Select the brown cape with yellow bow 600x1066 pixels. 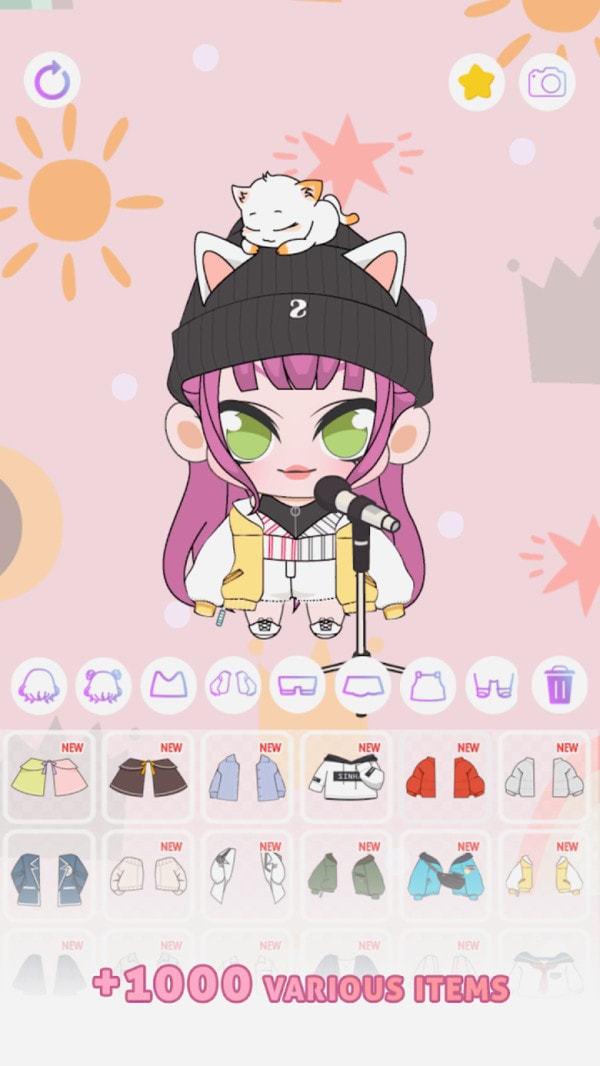click(x=148, y=777)
